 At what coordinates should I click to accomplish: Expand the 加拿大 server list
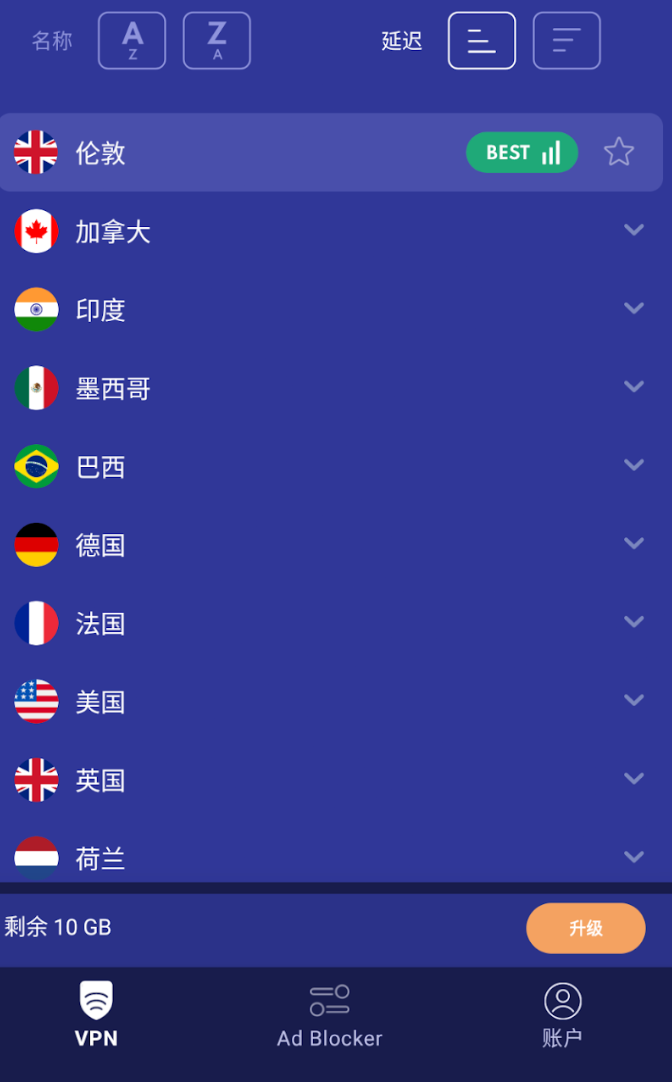[633, 230]
